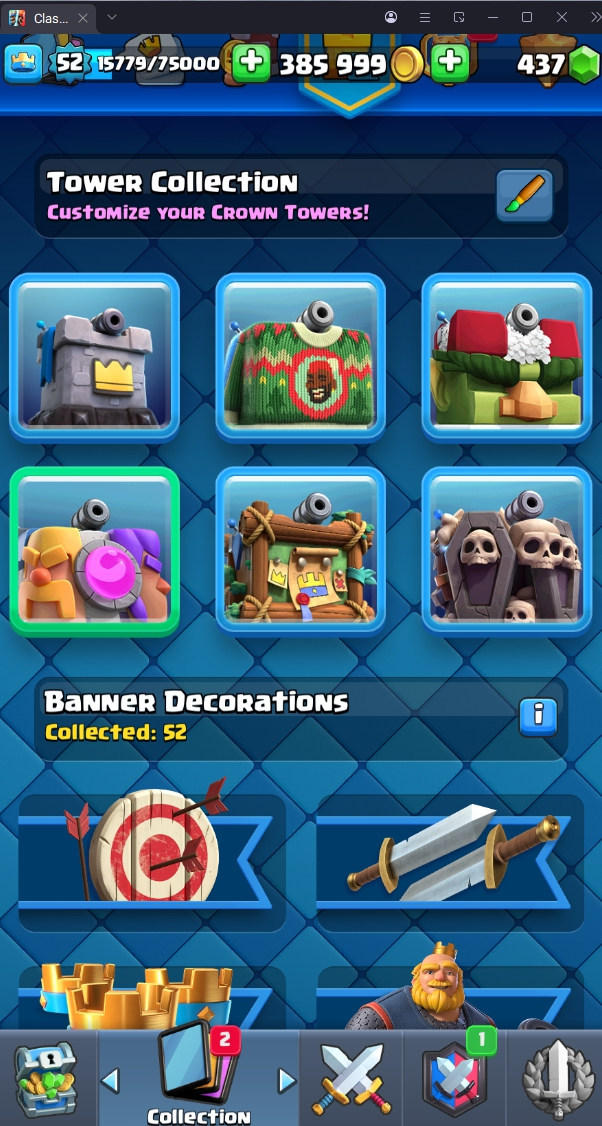This screenshot has height=1126, width=602.
Task: Tap the plus button to buy gold
Action: (x=251, y=63)
